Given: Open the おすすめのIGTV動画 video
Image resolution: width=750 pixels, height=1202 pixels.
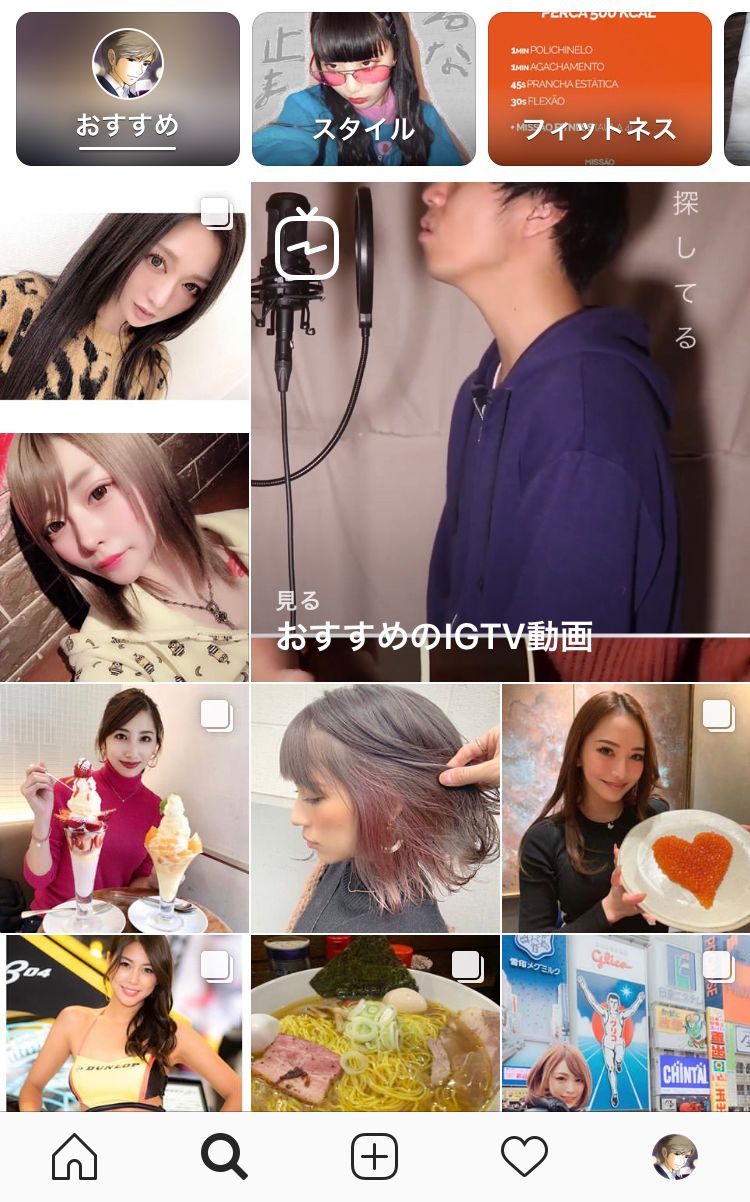Looking at the screenshot, I should pyautogui.click(x=500, y=430).
